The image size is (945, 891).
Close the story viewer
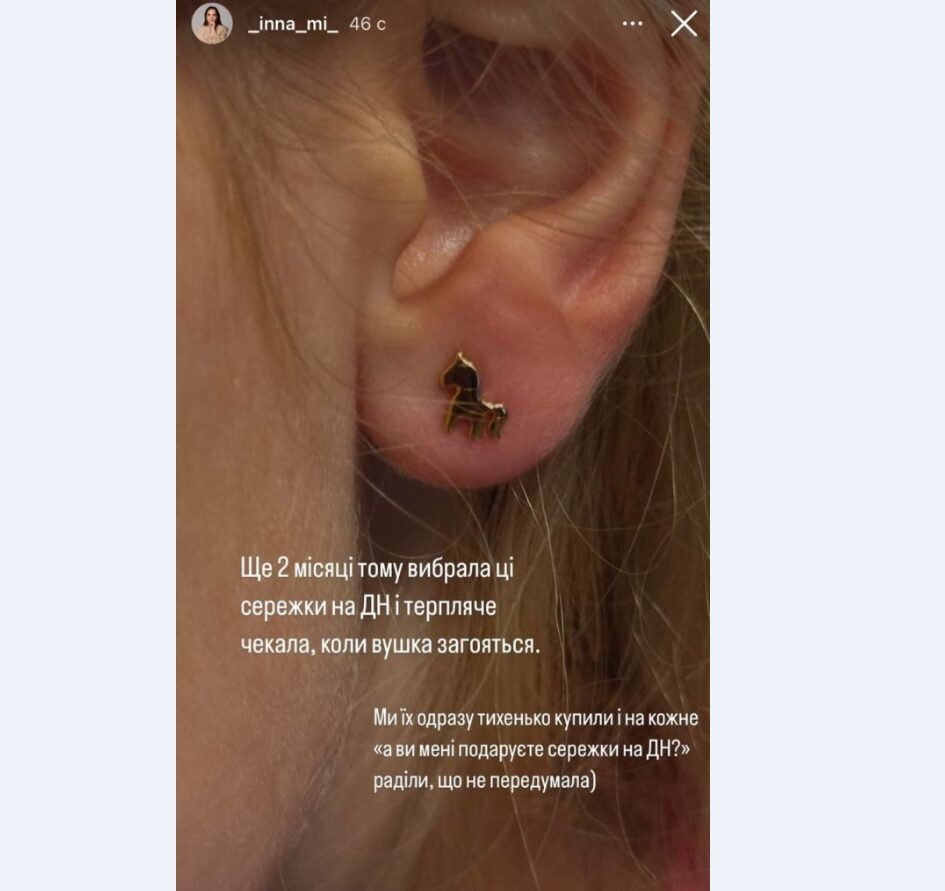tap(684, 24)
